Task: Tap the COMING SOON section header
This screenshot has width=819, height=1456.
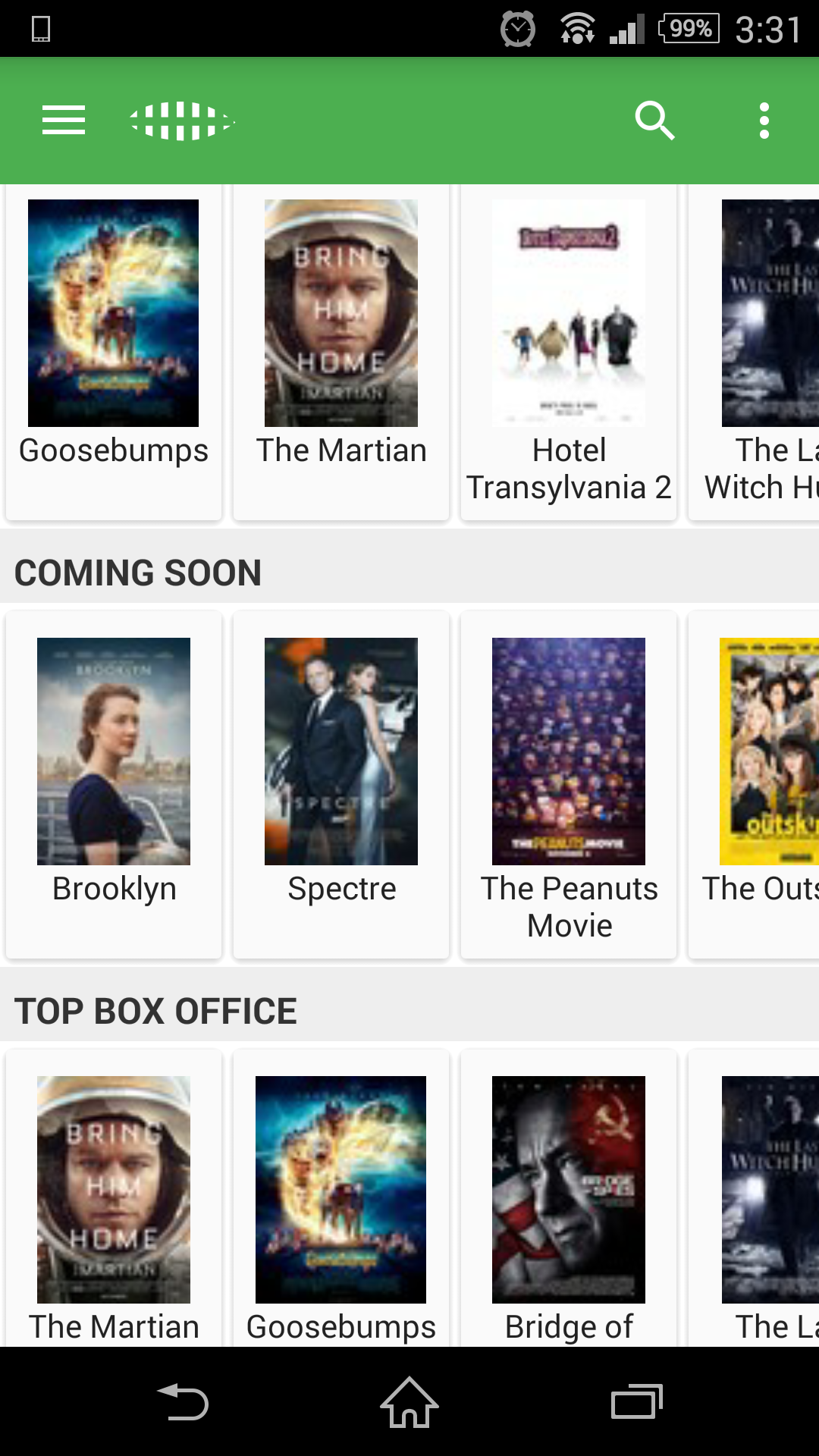Action: [x=137, y=573]
